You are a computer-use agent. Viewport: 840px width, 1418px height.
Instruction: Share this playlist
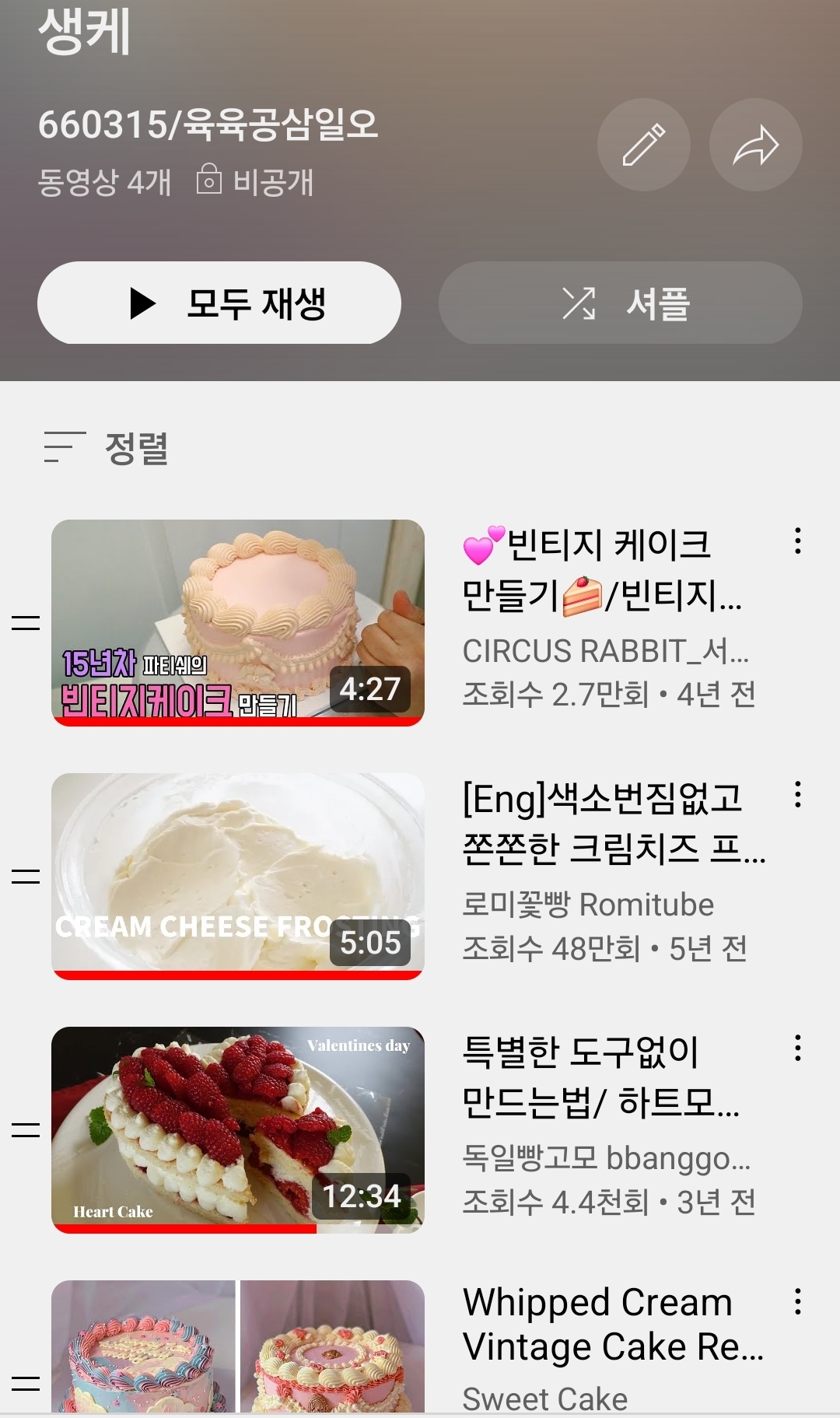tap(755, 145)
